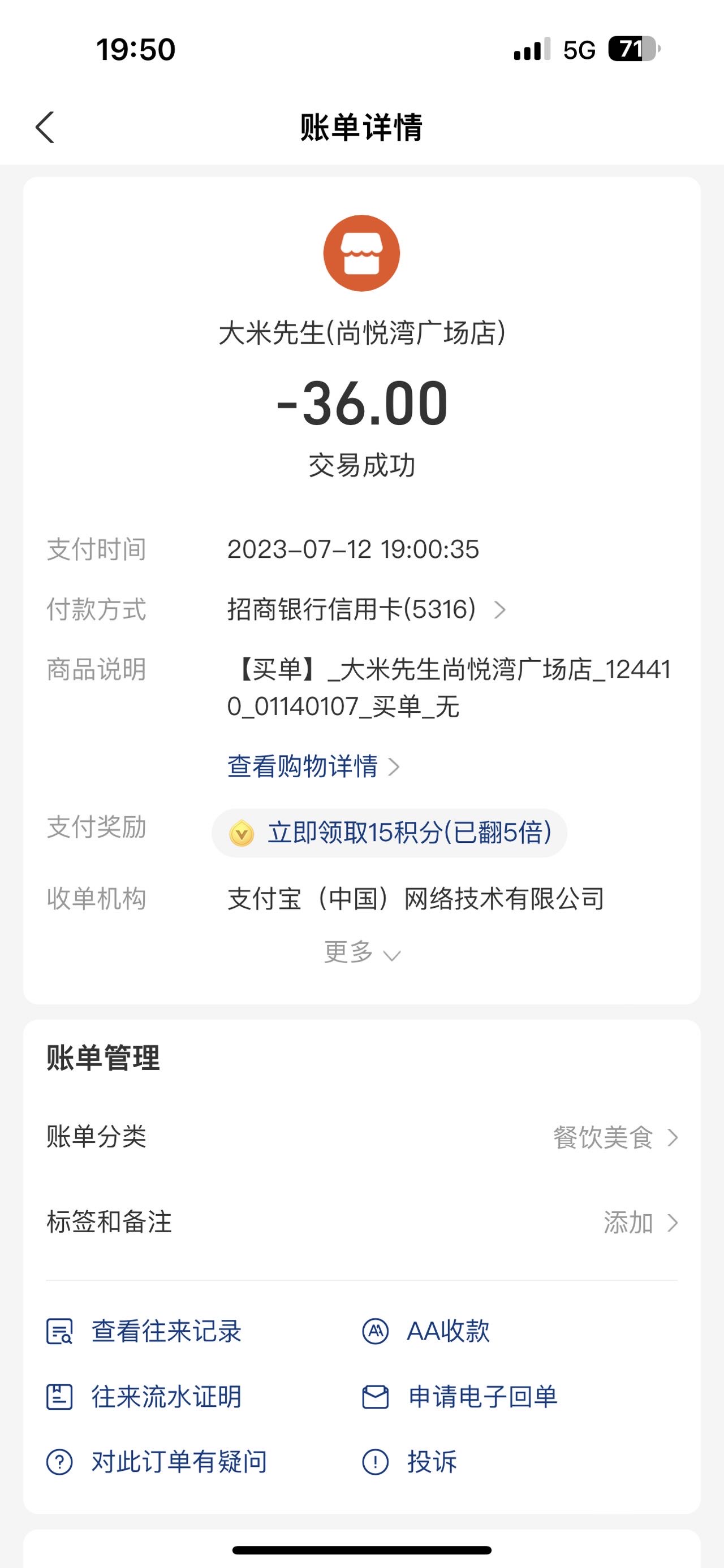Open 查看往来记录
Screen dimensions: 724x1568
coord(144,1331)
